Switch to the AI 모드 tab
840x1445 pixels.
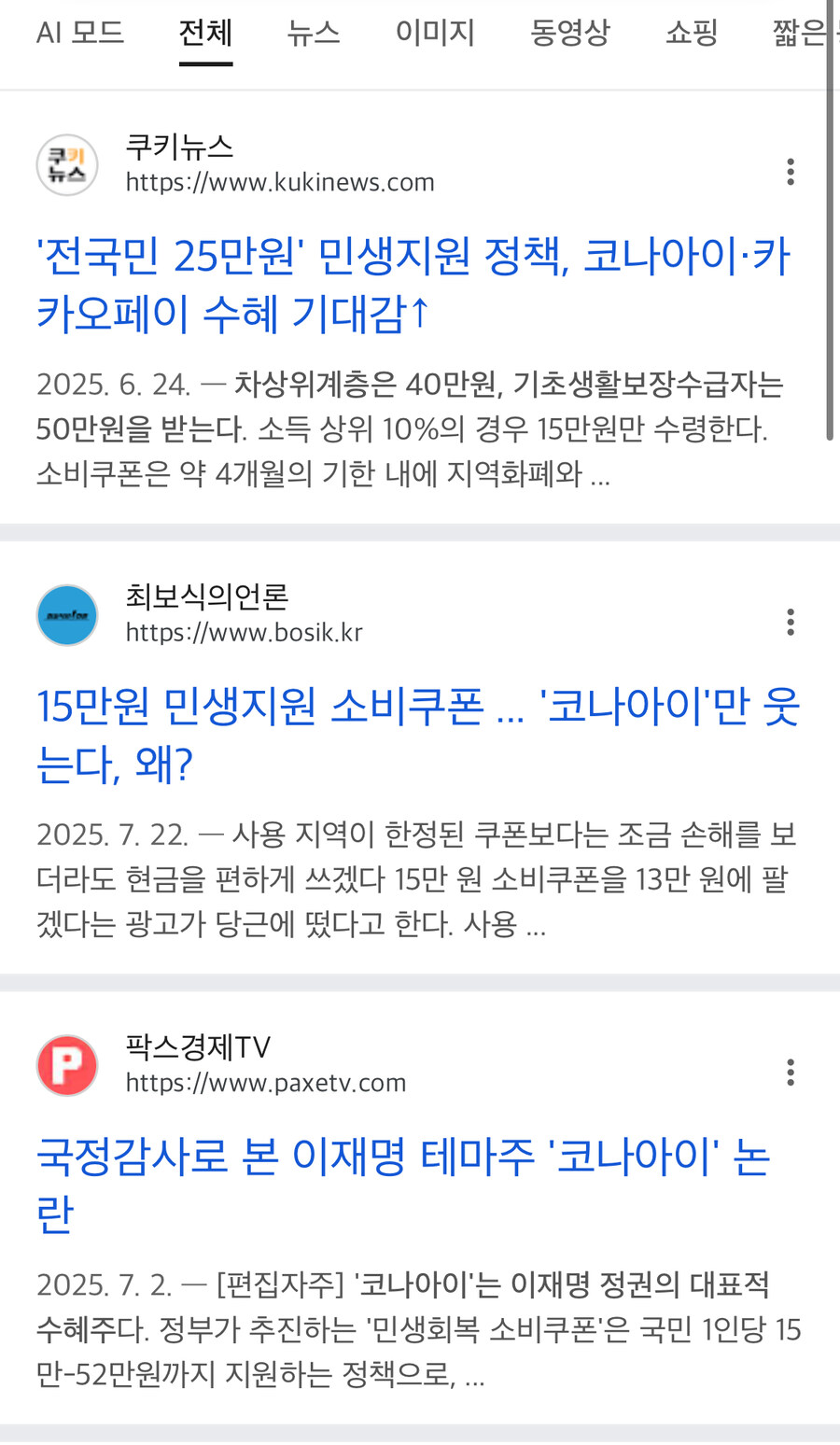(x=80, y=34)
